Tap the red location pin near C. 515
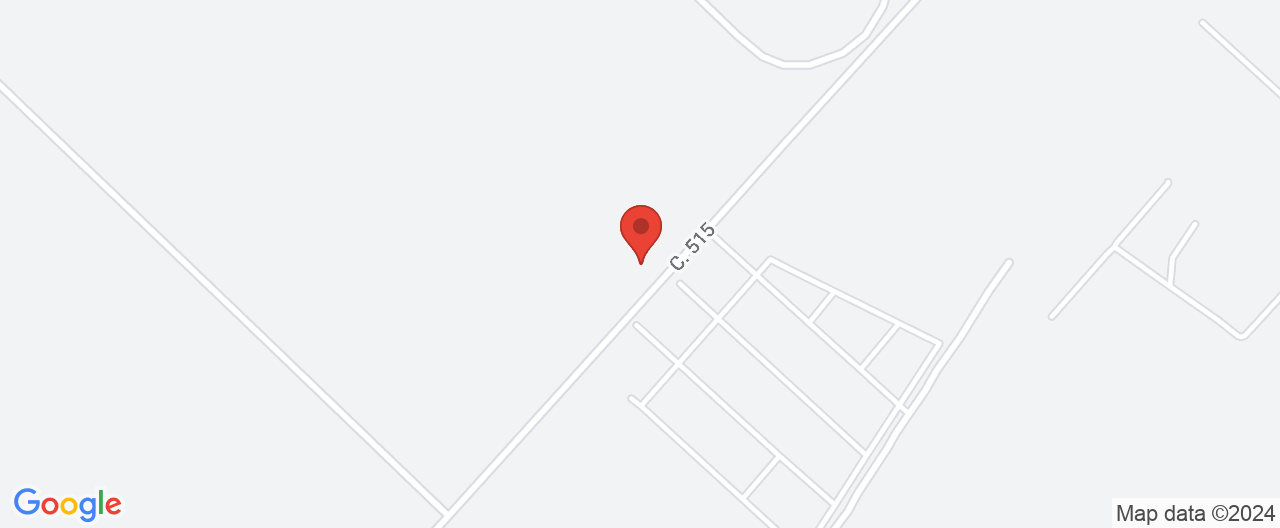Viewport: 1280px width, 528px height. [641, 230]
